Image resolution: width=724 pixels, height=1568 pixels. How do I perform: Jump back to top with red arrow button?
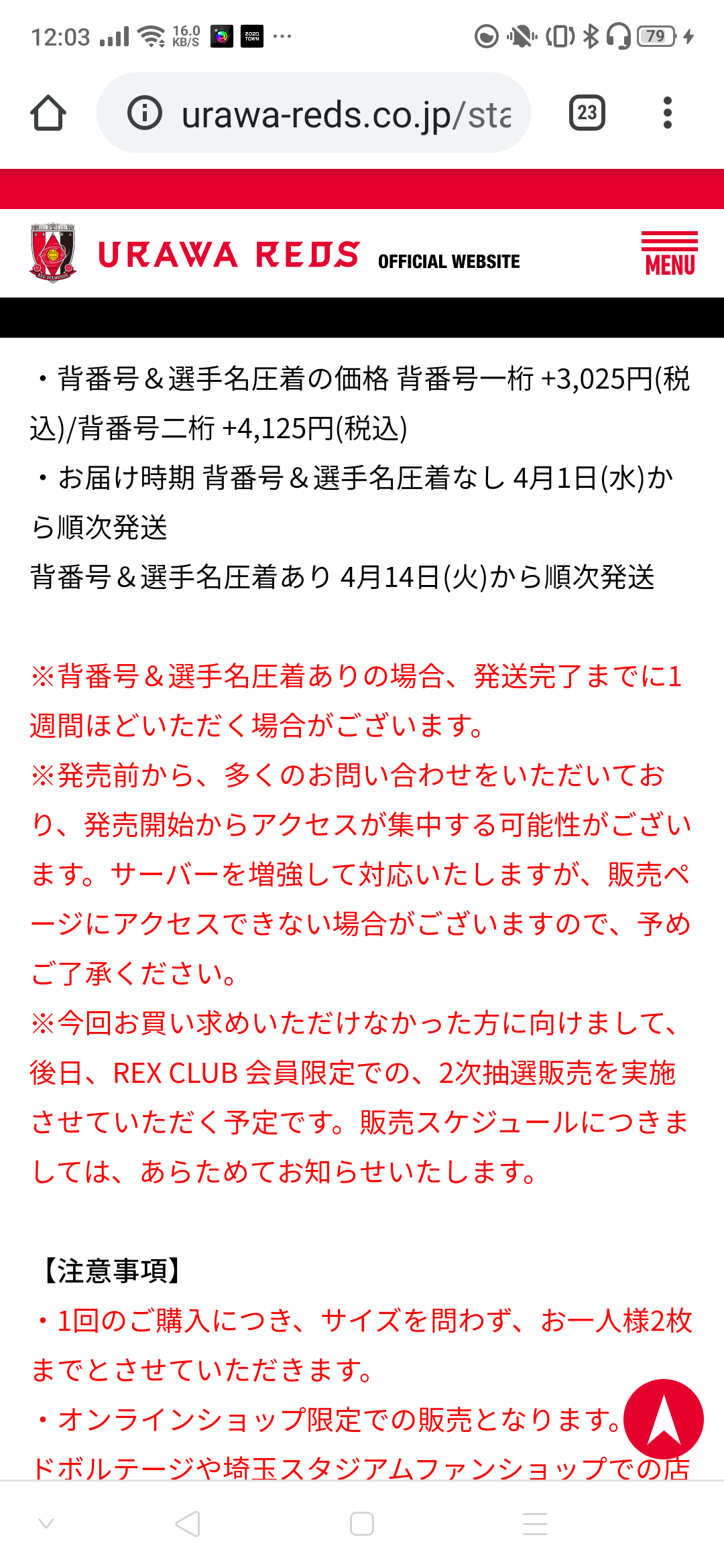click(x=663, y=1419)
